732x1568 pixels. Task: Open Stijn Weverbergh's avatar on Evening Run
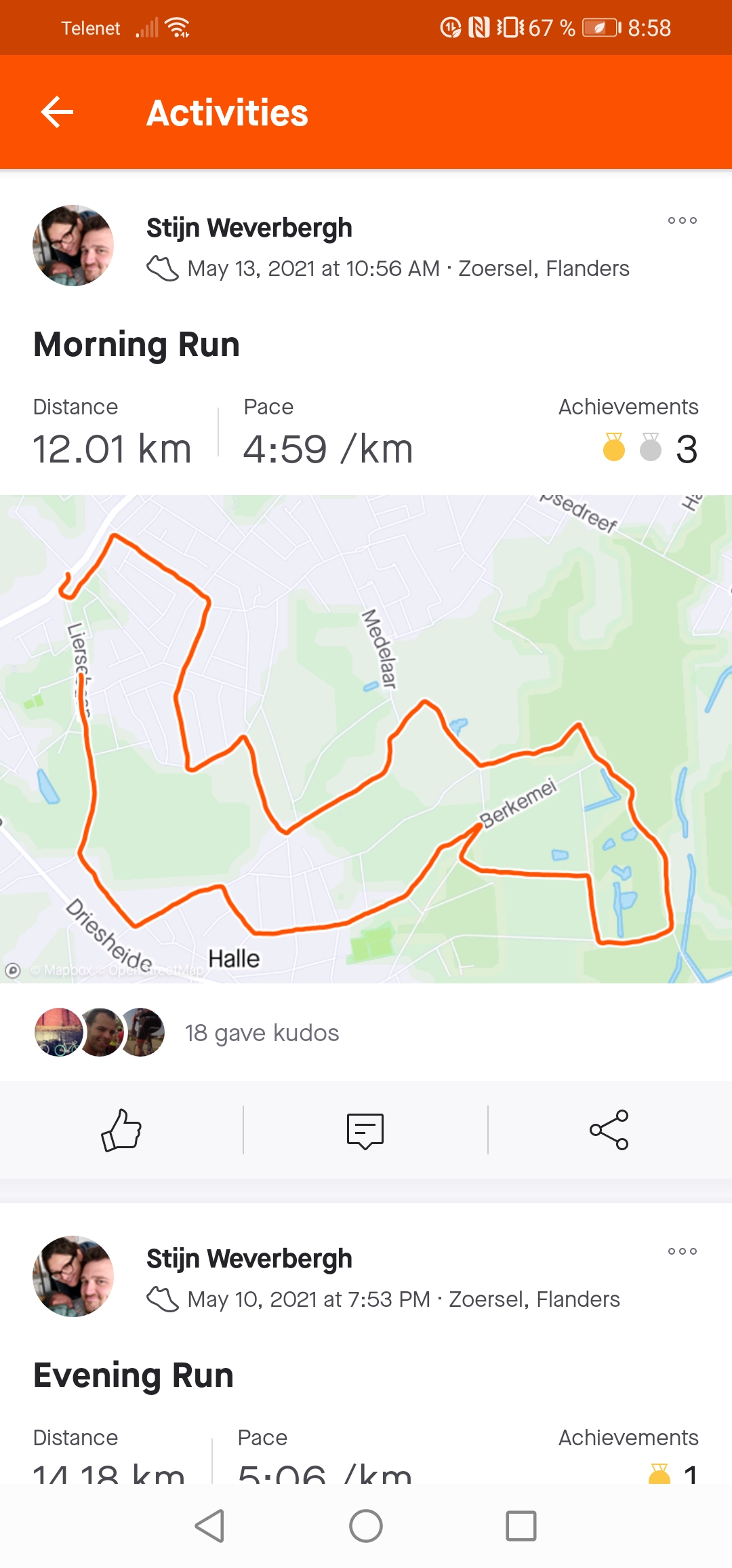point(73,1276)
